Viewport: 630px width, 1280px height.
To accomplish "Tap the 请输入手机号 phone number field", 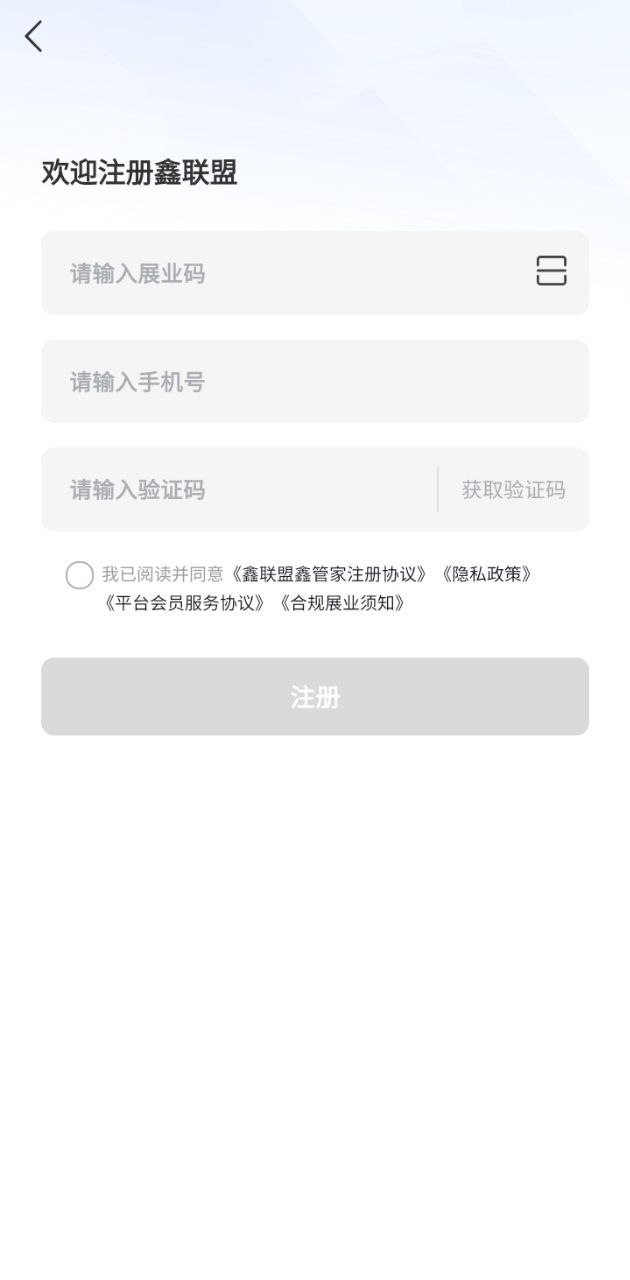I will point(315,381).
